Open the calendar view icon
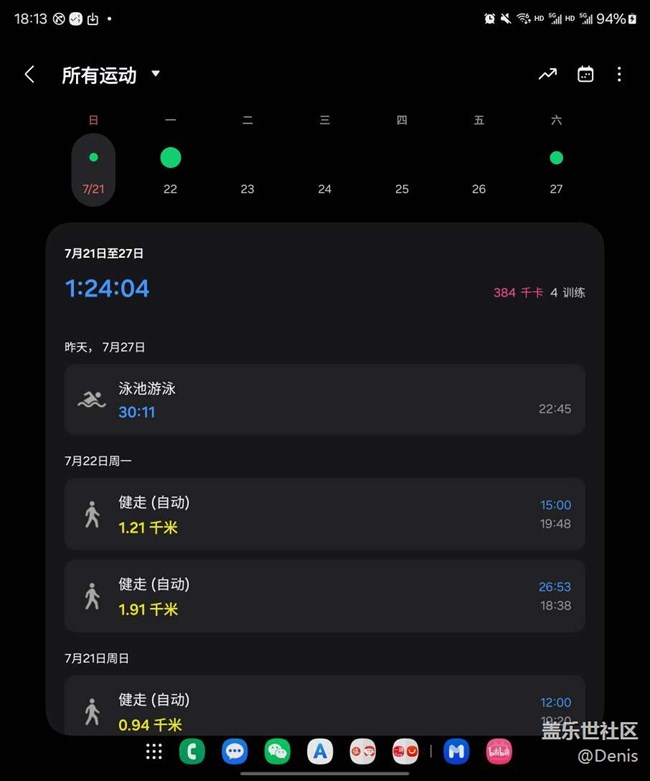650x781 pixels. tap(585, 74)
